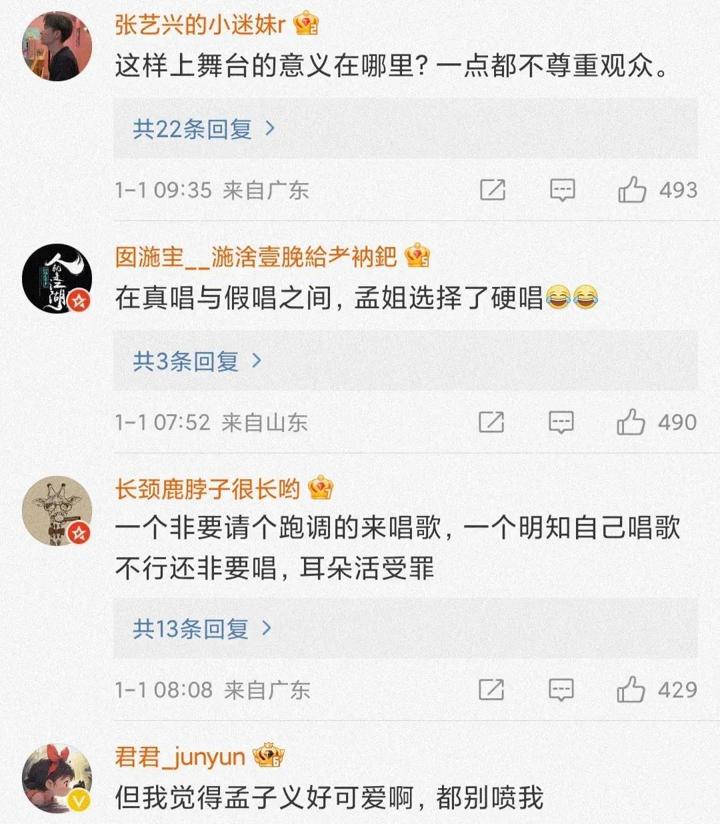The image size is (720, 824).
Task: Reply to 张艺兴的小迷妹r's comment
Action: point(563,190)
